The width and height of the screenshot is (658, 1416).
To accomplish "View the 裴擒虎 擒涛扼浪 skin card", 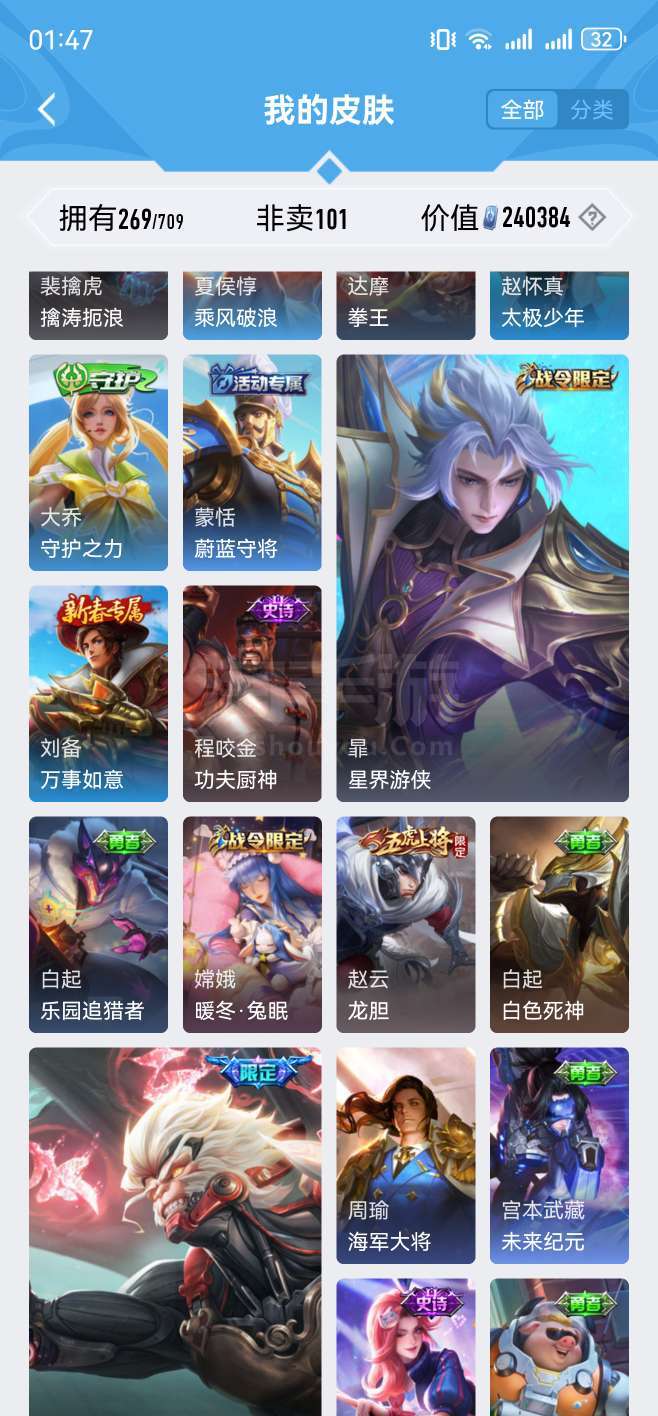I will tap(98, 305).
